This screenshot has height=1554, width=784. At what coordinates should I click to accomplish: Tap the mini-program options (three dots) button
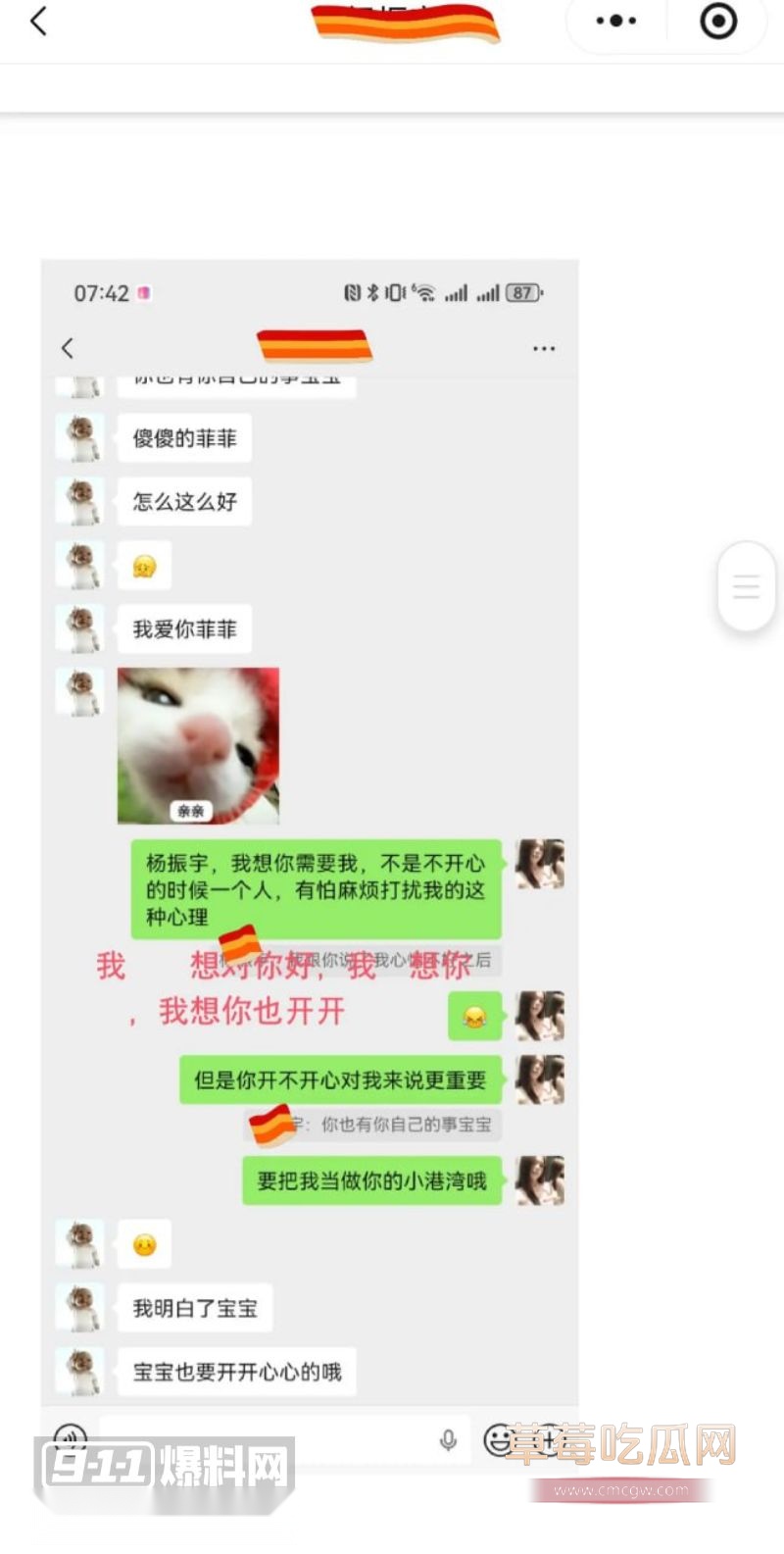pos(614,20)
